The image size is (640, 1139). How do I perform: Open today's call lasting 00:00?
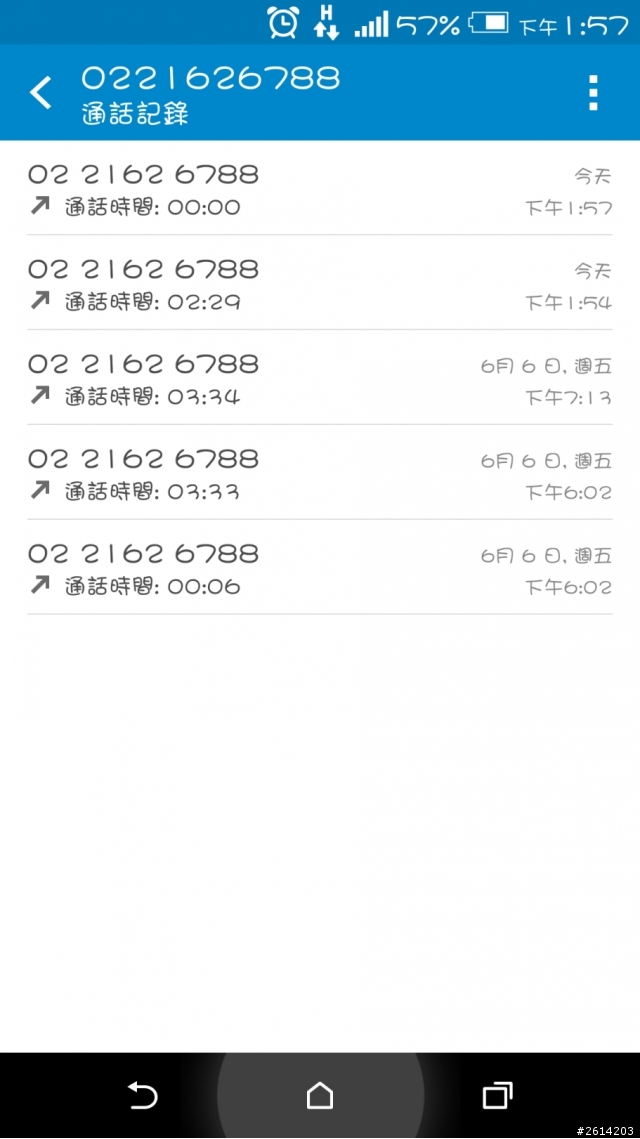click(320, 188)
